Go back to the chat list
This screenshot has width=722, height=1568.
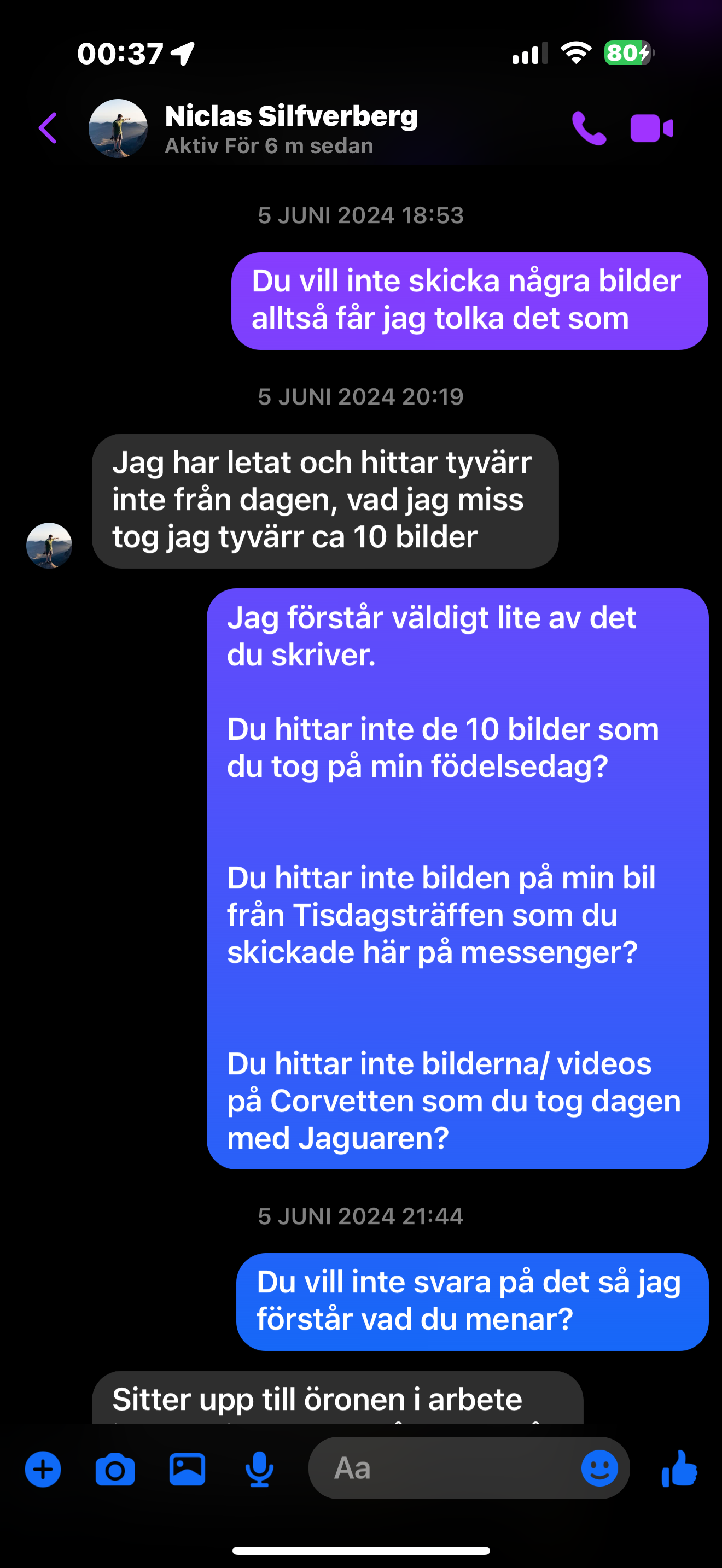(x=48, y=128)
